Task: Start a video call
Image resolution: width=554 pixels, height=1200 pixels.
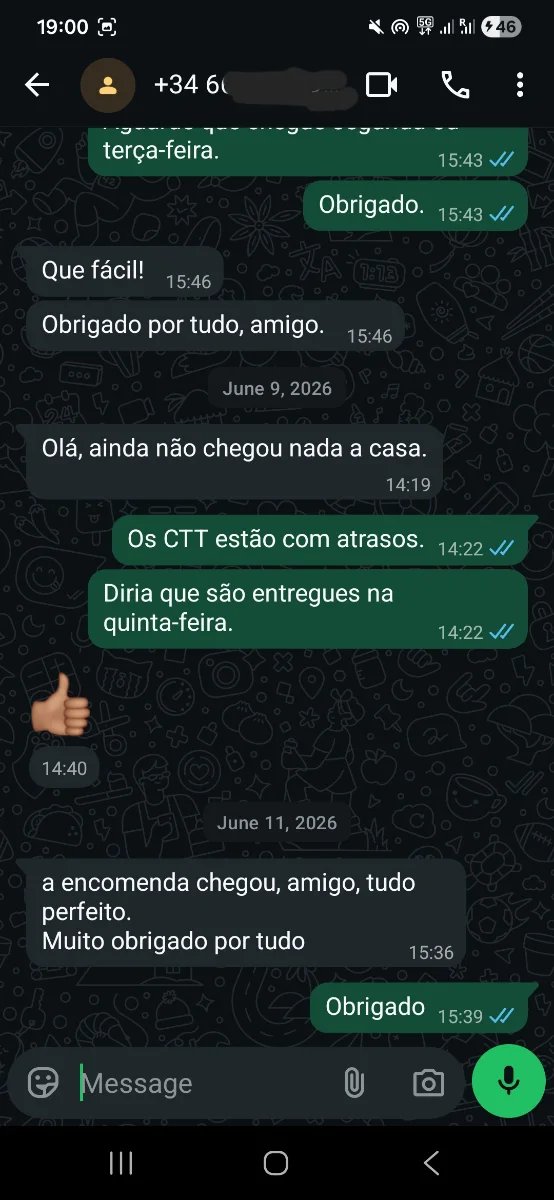Action: pos(382,86)
